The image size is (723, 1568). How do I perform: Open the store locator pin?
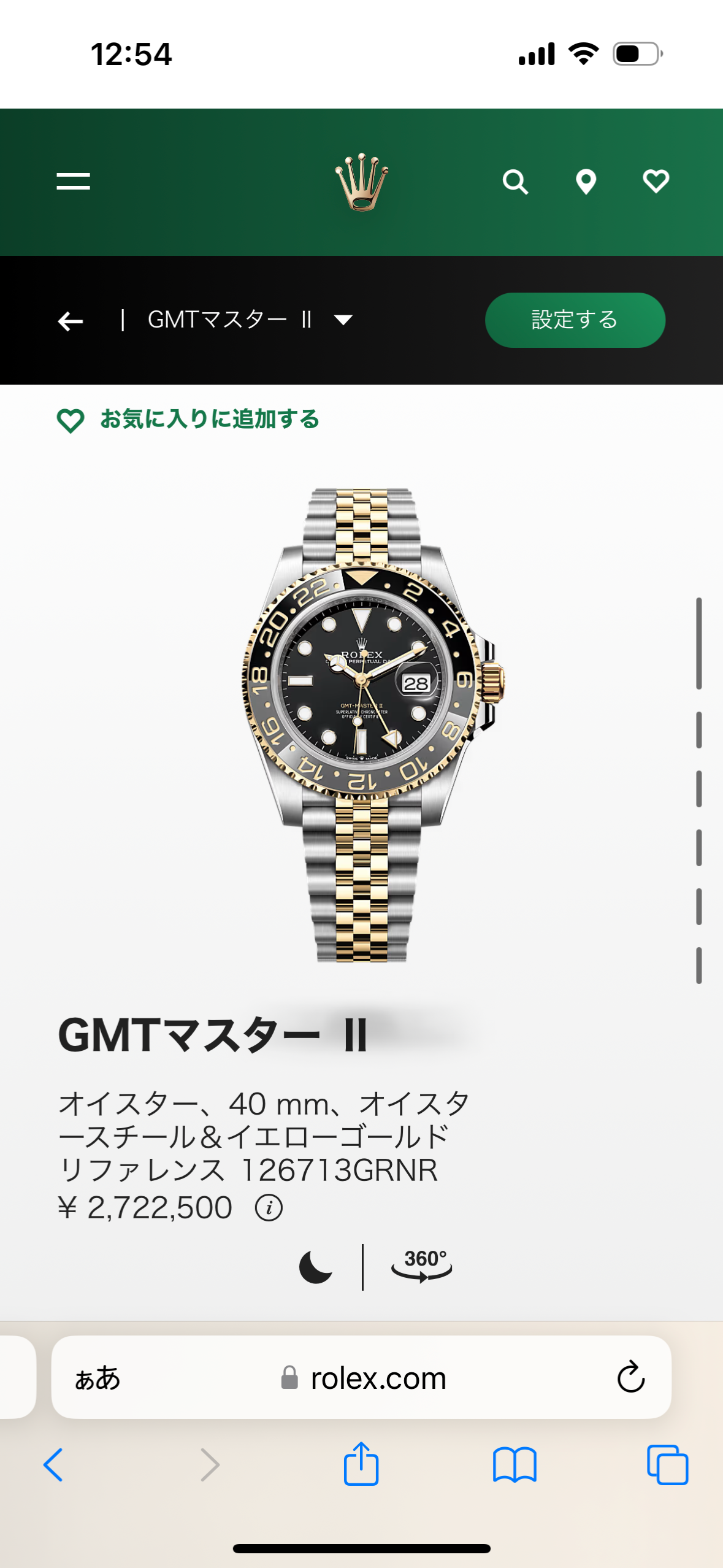(586, 182)
